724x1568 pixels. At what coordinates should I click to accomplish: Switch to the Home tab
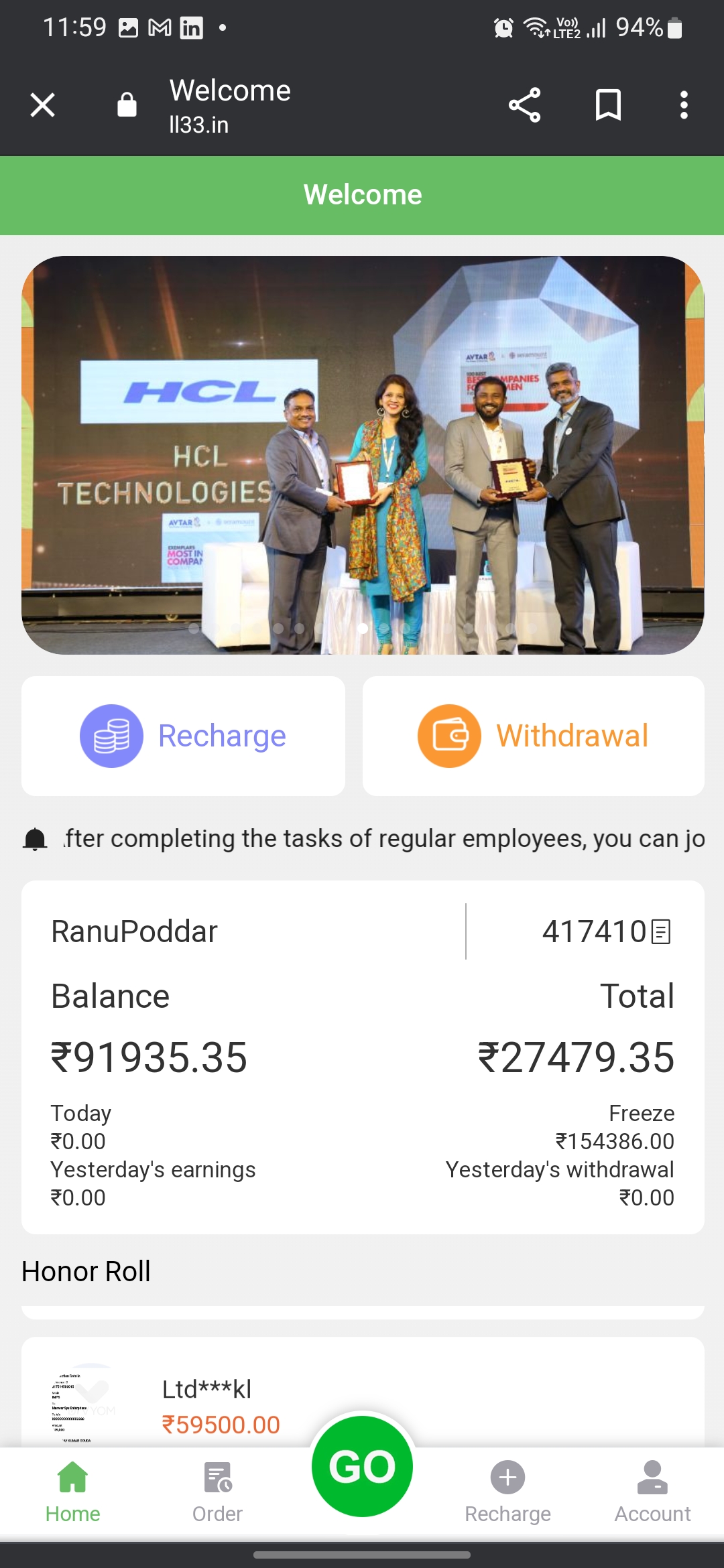72,1492
